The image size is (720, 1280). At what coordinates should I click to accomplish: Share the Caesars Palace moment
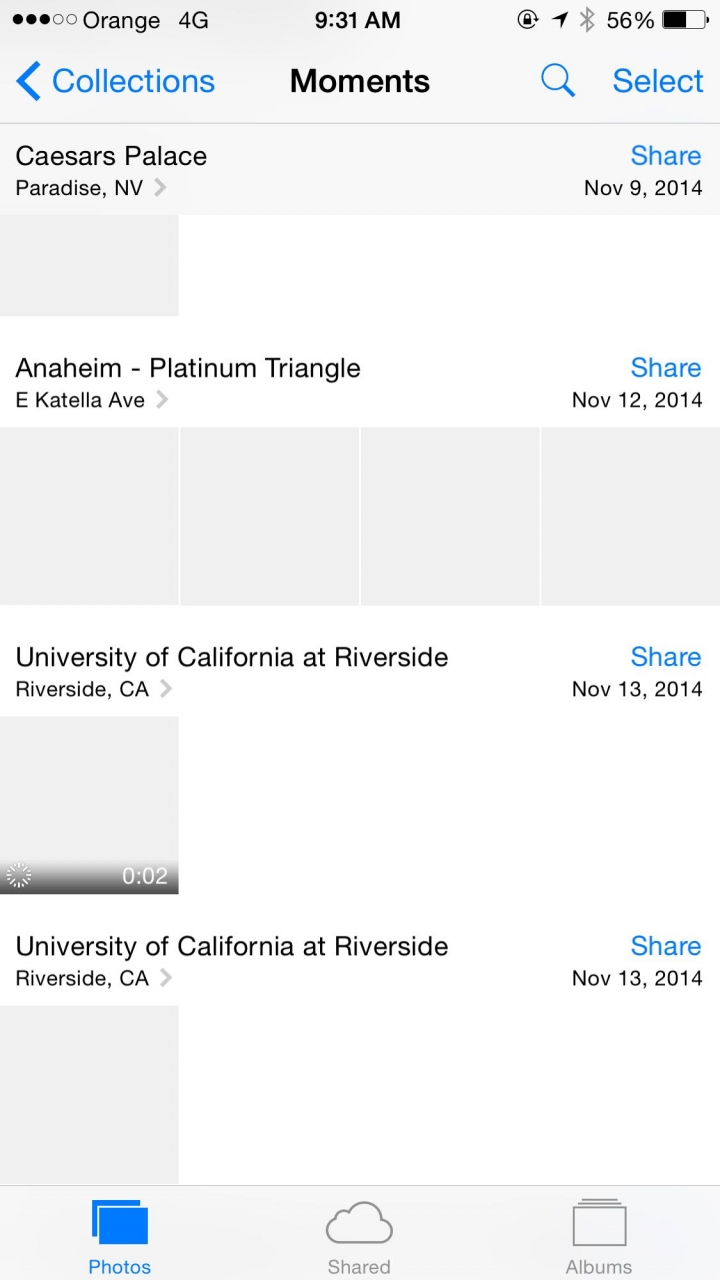pos(666,156)
